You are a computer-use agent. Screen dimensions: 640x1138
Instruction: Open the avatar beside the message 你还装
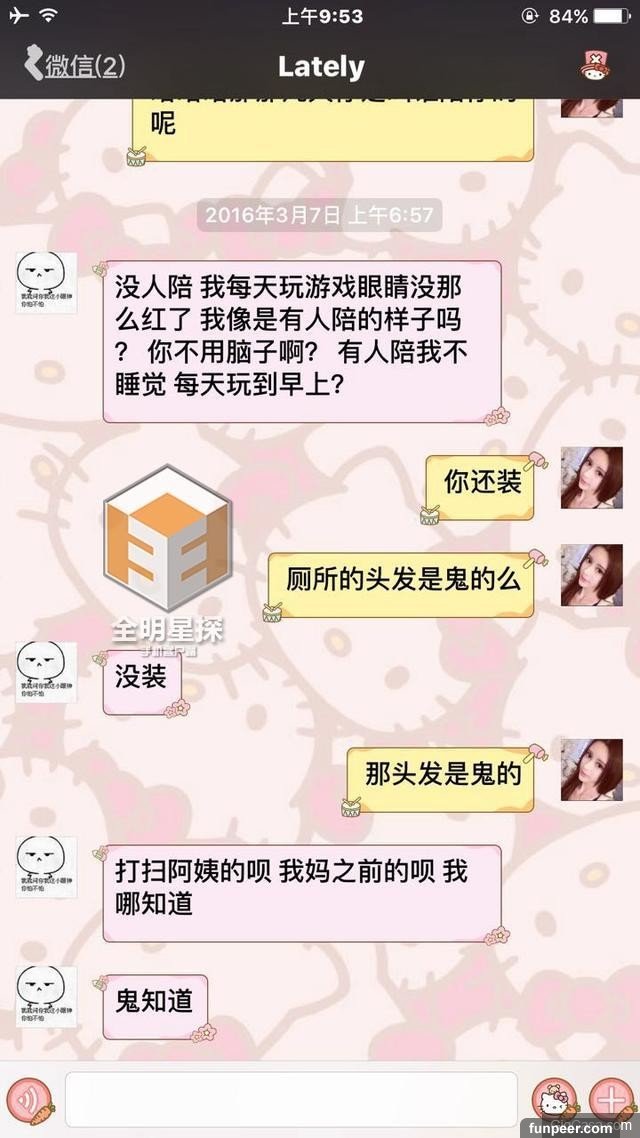(x=591, y=477)
